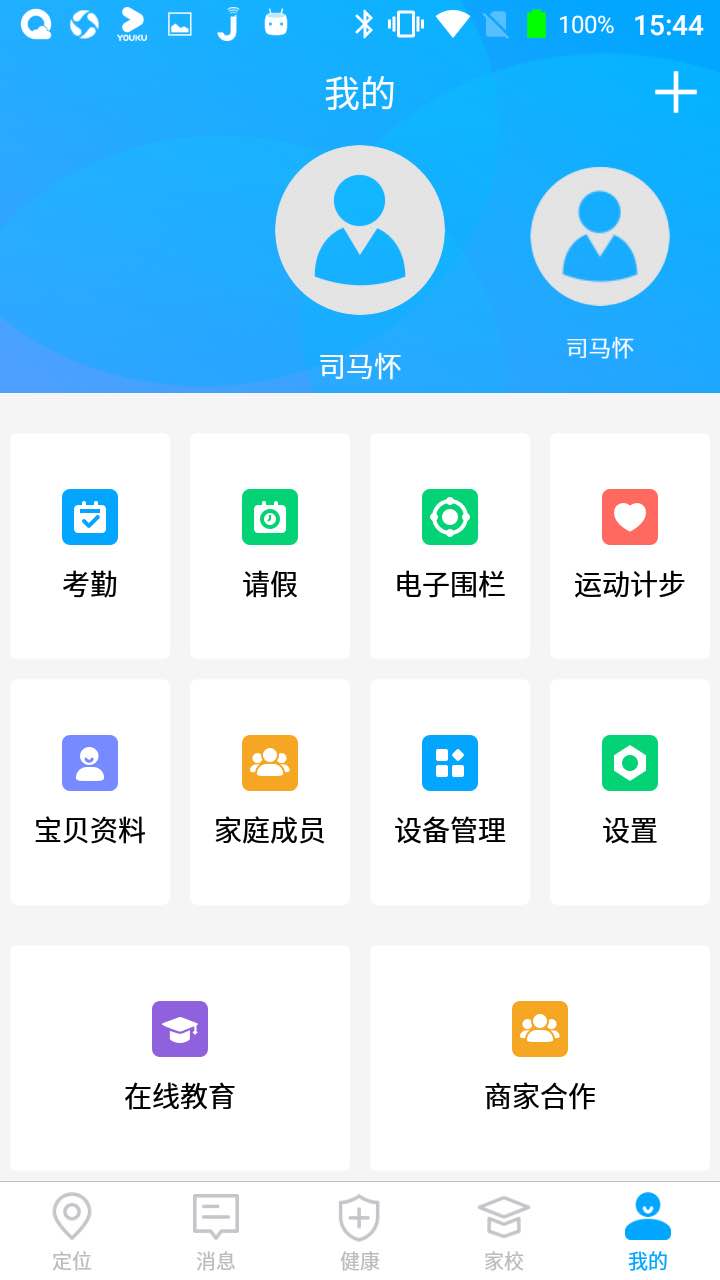Open the large 司马怀 profile avatar
The image size is (720, 1280).
point(360,230)
